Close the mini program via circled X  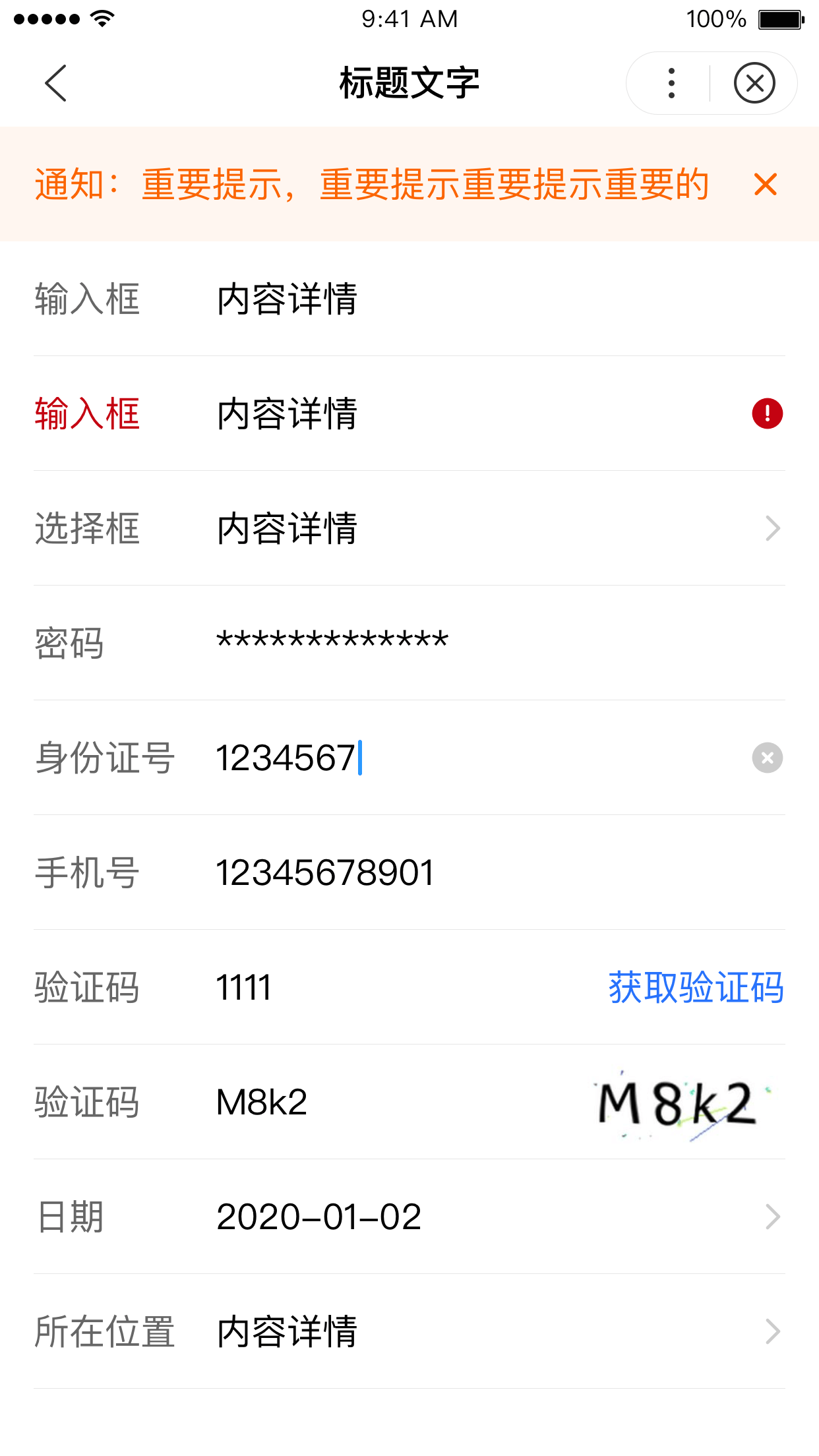pos(754,83)
